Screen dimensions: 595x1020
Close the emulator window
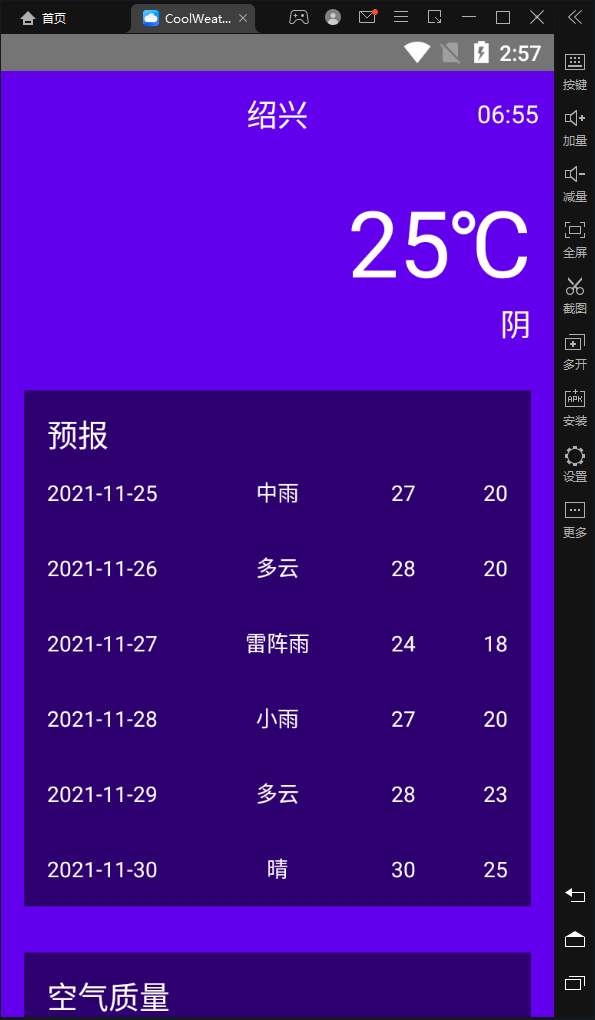[x=536, y=18]
